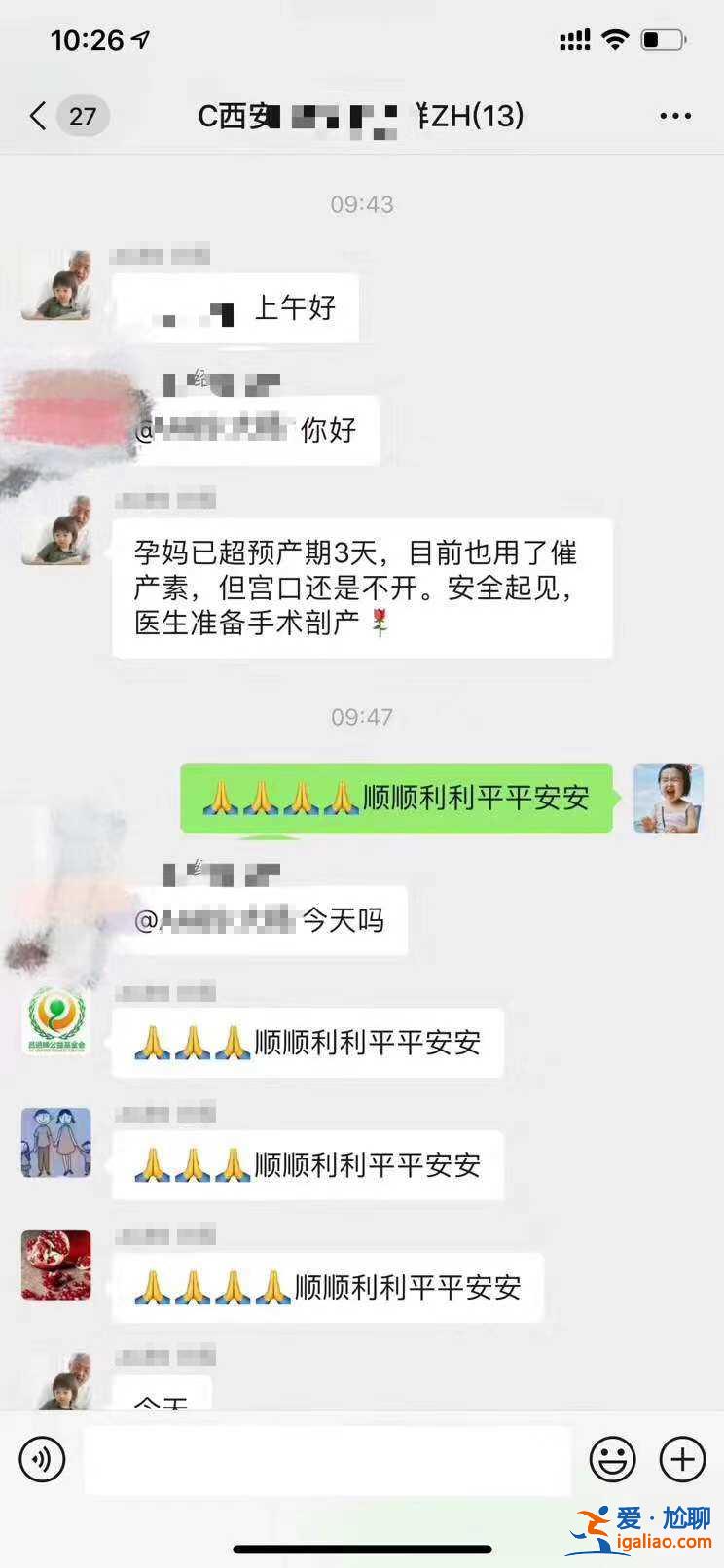Image resolution: width=724 pixels, height=1568 pixels.
Task: View the cartoon family avatar's profile
Action: tap(56, 1142)
